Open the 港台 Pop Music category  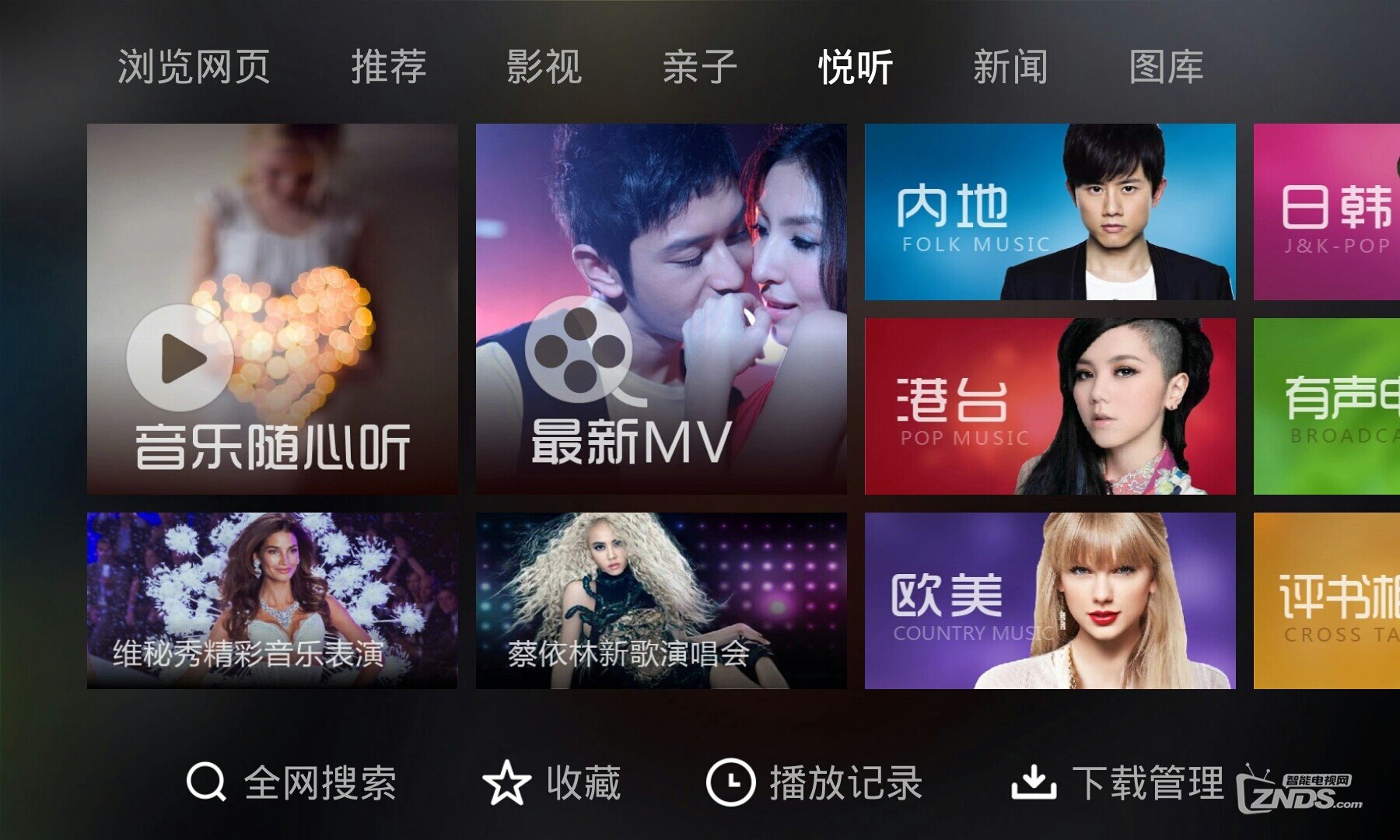1050,406
